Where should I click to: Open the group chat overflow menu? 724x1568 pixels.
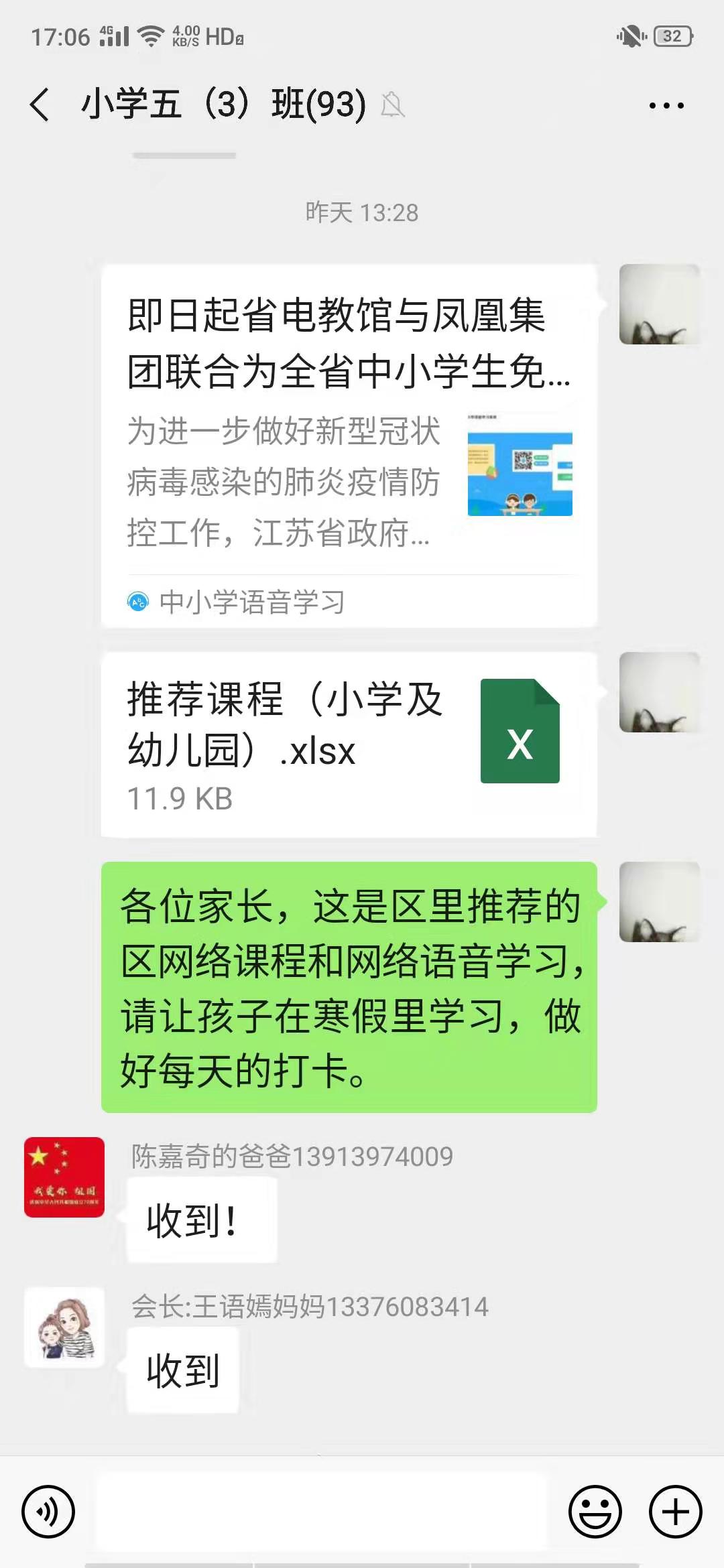click(666, 105)
